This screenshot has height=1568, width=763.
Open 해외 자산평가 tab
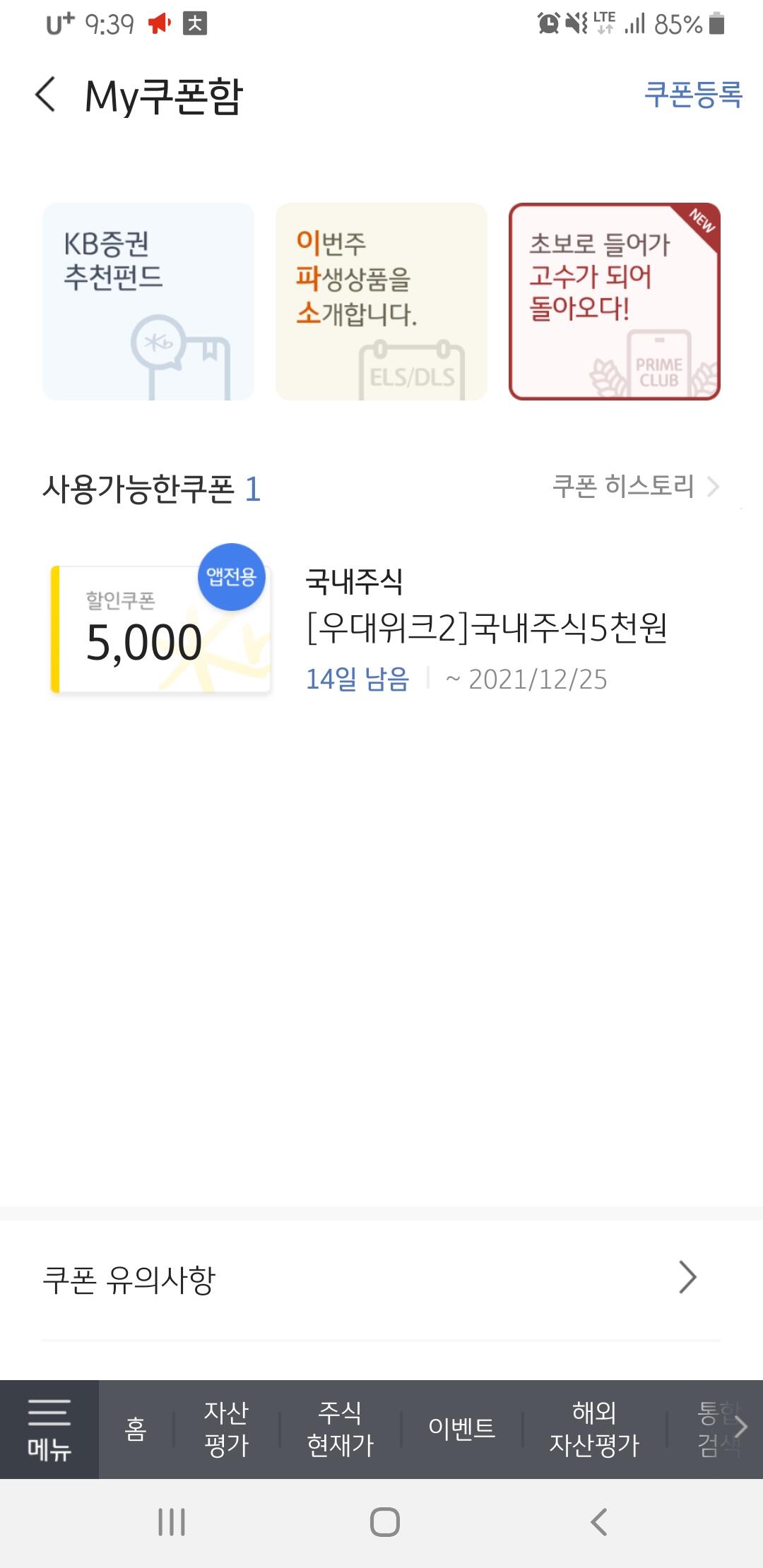point(594,1430)
